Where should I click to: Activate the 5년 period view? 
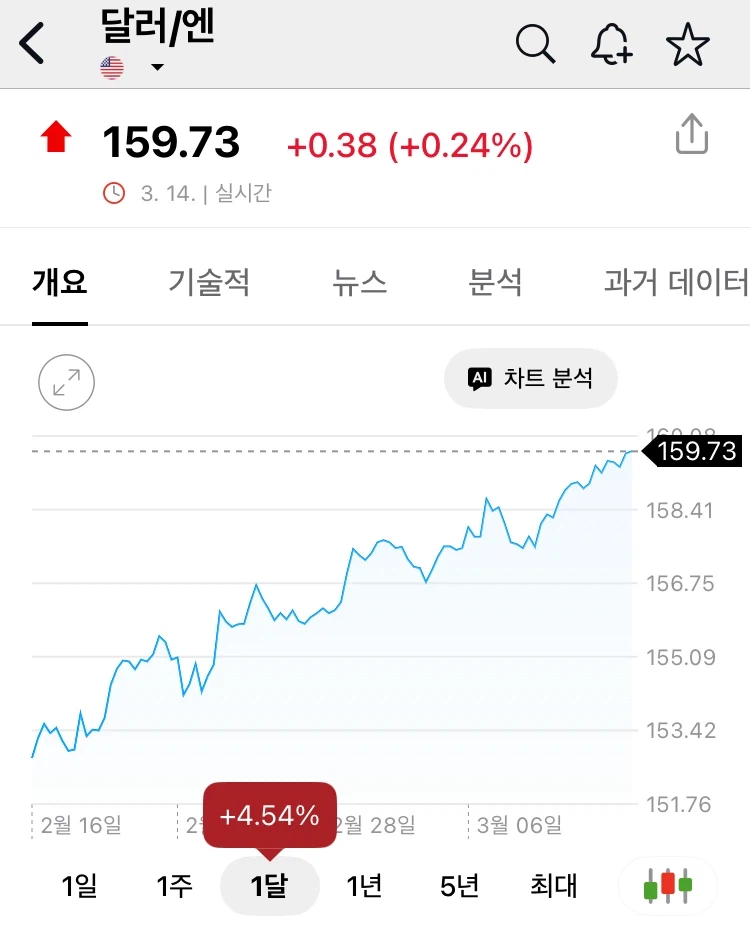pos(458,885)
